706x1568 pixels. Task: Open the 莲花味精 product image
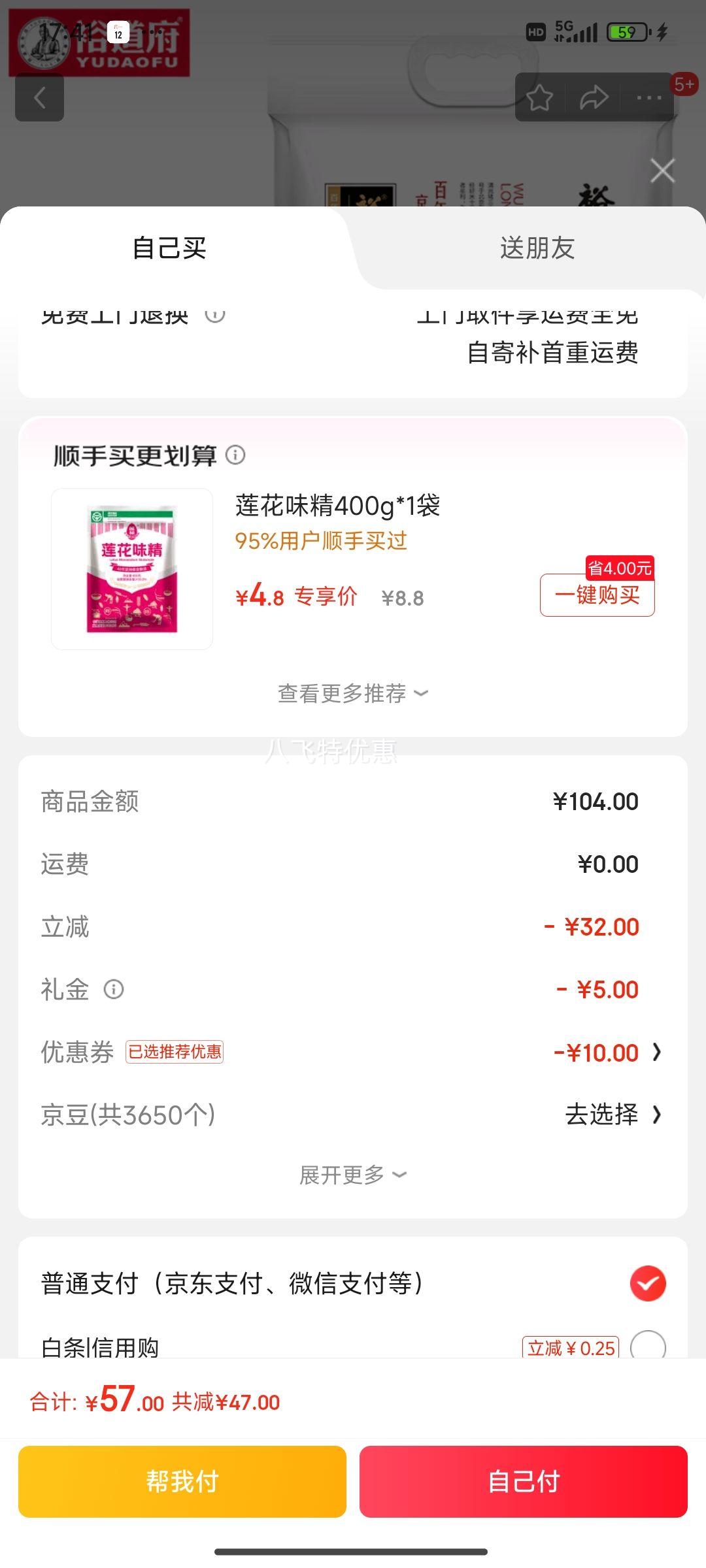click(132, 568)
